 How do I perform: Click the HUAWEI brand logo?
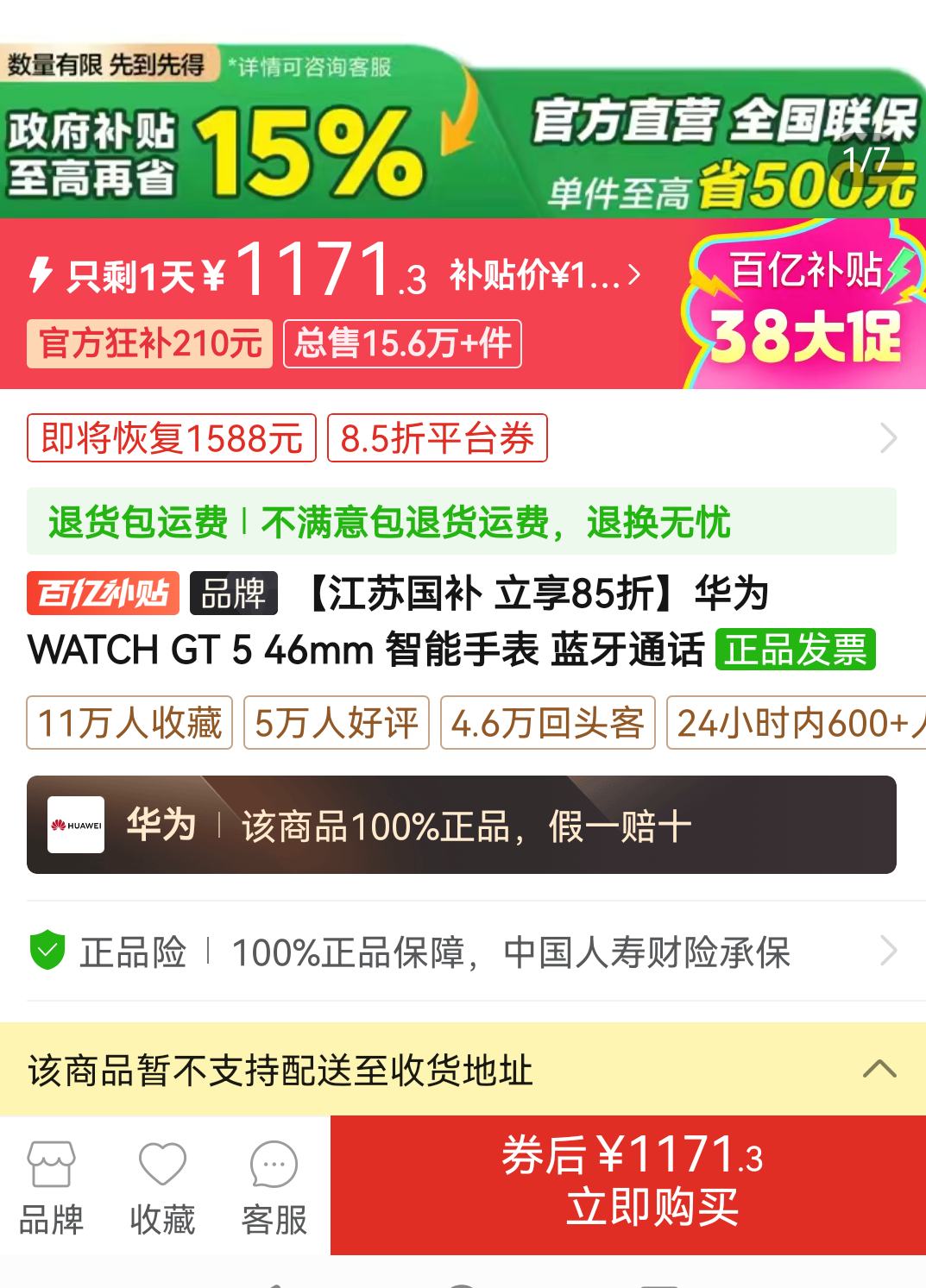[78, 826]
